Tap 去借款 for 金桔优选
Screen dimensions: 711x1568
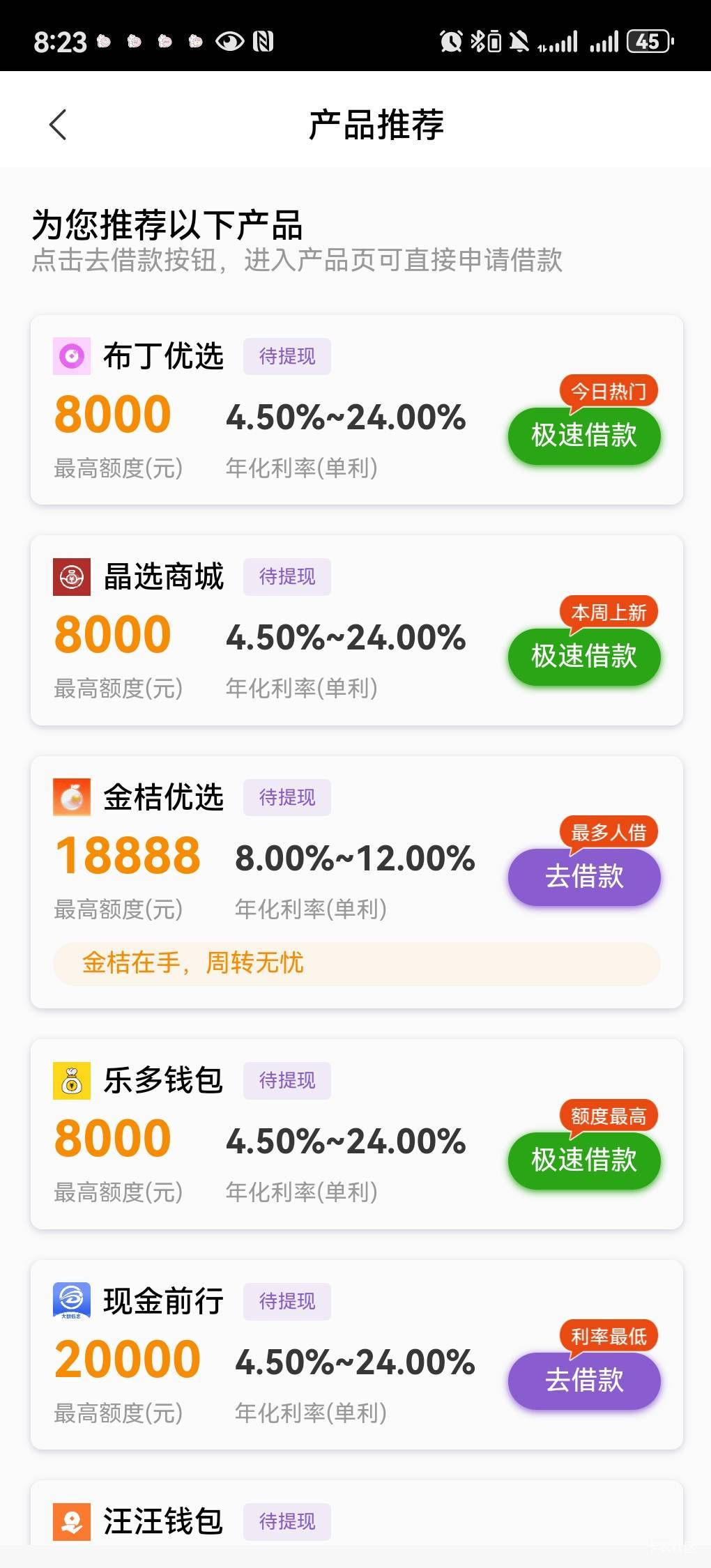pyautogui.click(x=583, y=877)
